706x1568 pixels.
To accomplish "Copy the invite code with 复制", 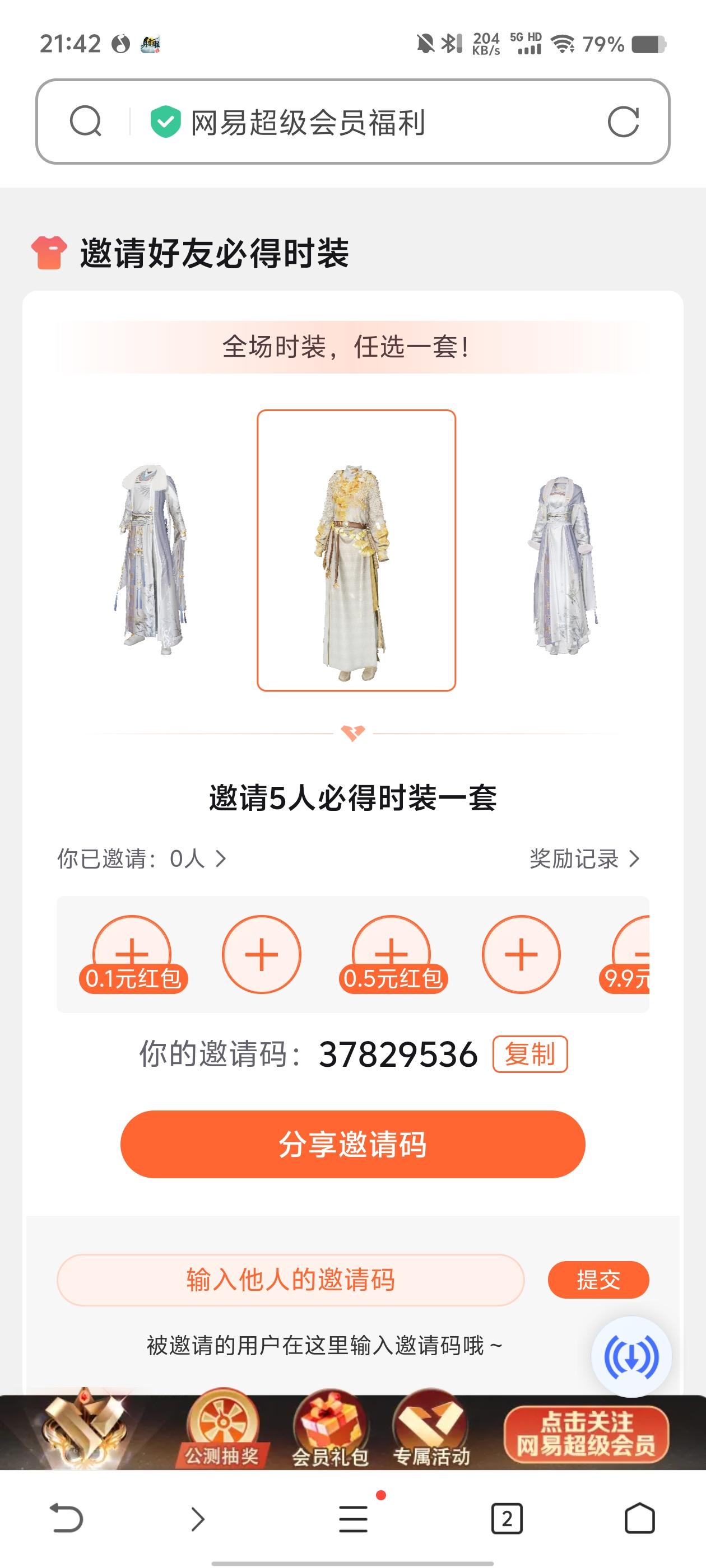I will pos(529,1054).
